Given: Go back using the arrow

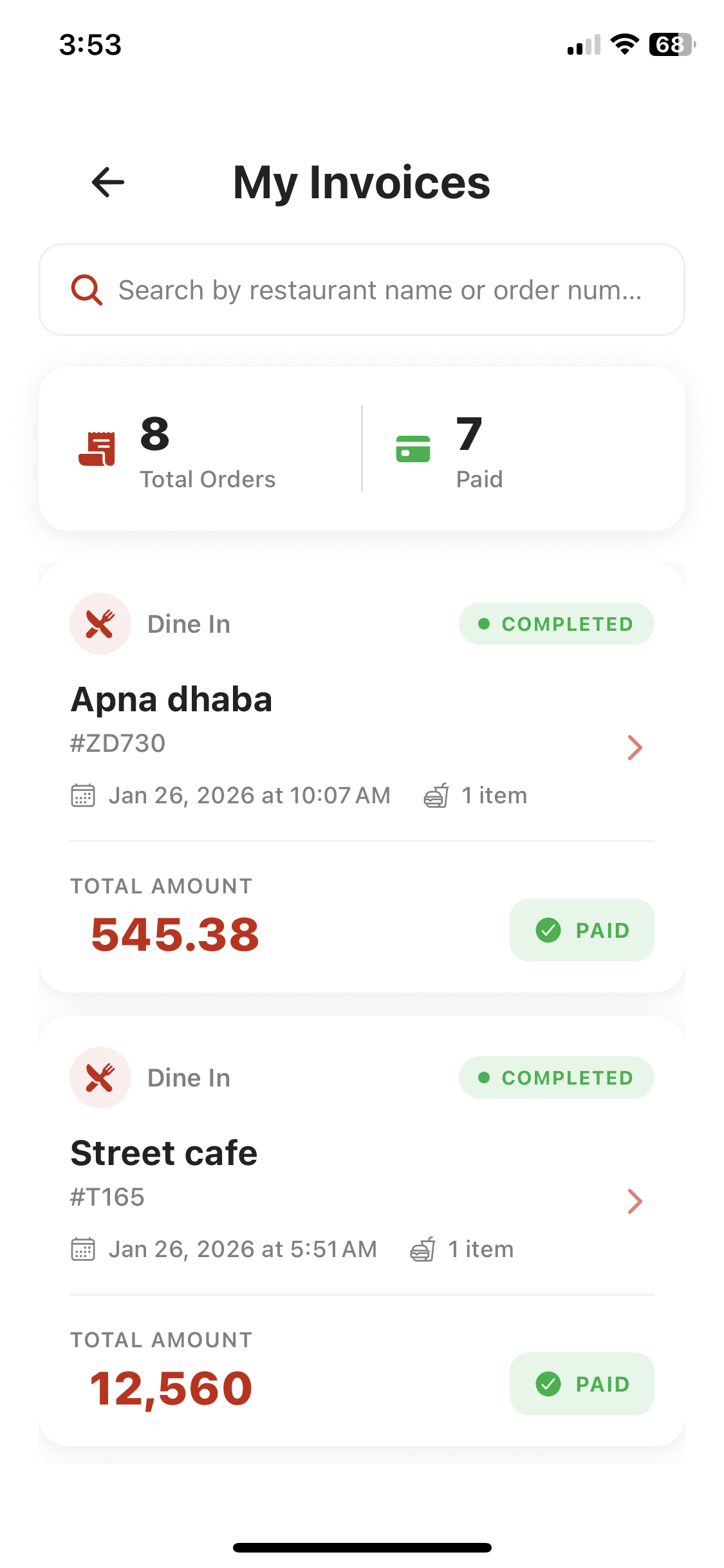Looking at the screenshot, I should tap(107, 182).
